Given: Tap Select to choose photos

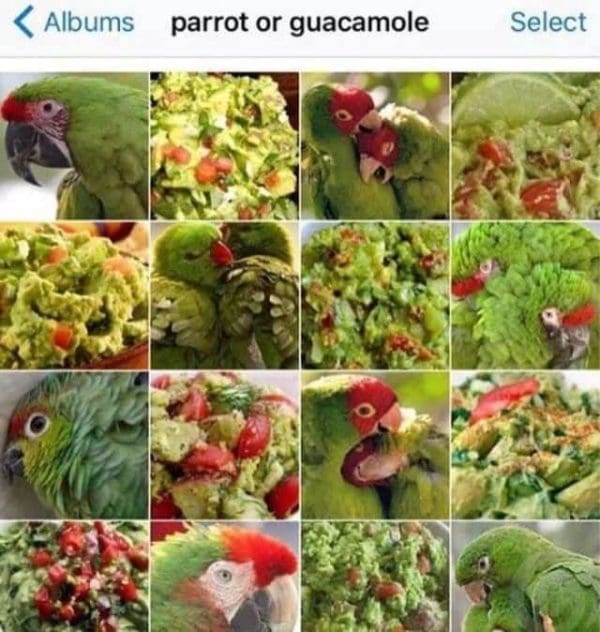Looking at the screenshot, I should click(548, 22).
